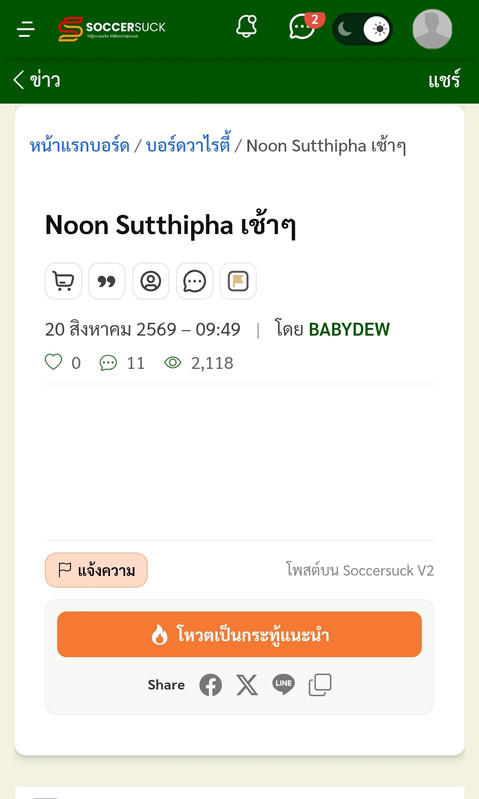Tap the comment bubble icon under title
The width and height of the screenshot is (479, 799).
pyautogui.click(x=194, y=281)
